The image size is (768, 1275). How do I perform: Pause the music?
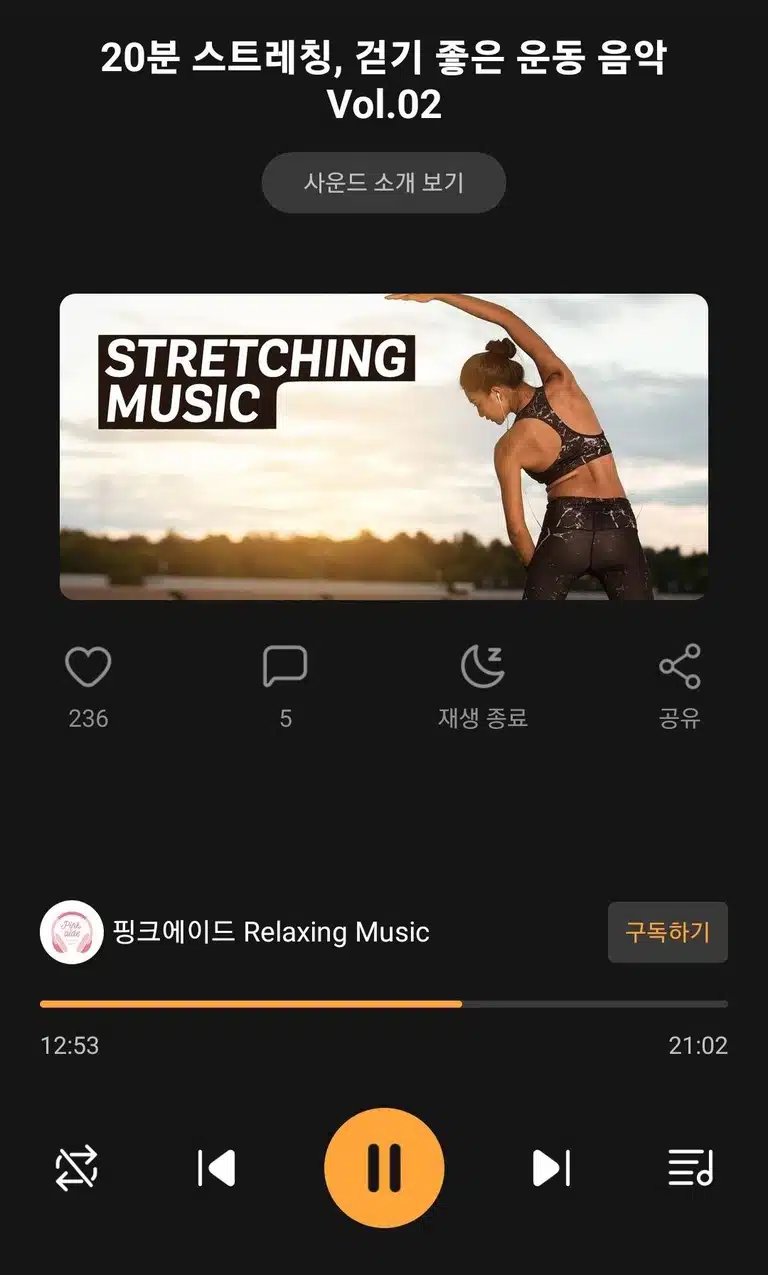coord(384,1167)
